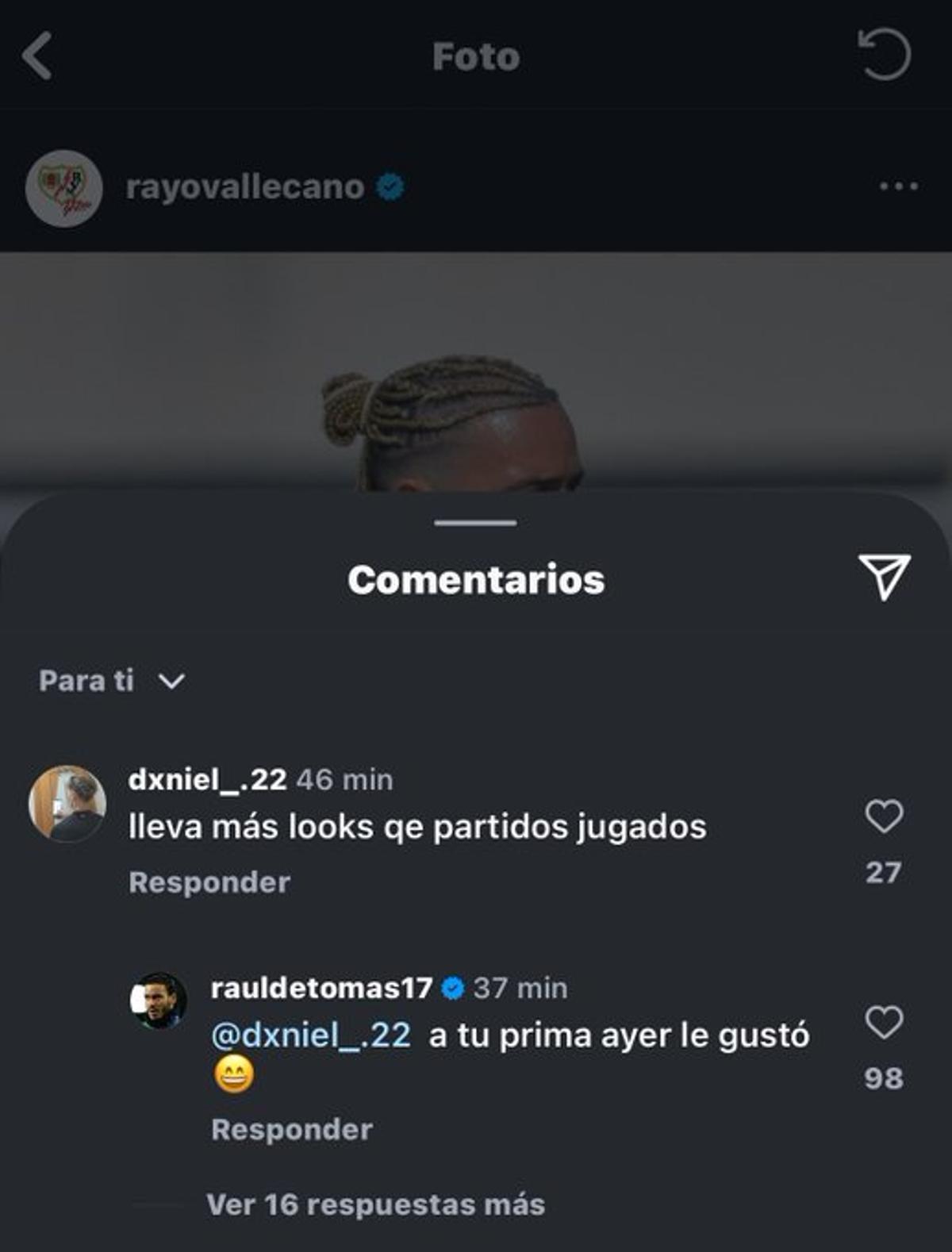
Task: Select the 'Foto' title in the header
Action: [x=475, y=56]
